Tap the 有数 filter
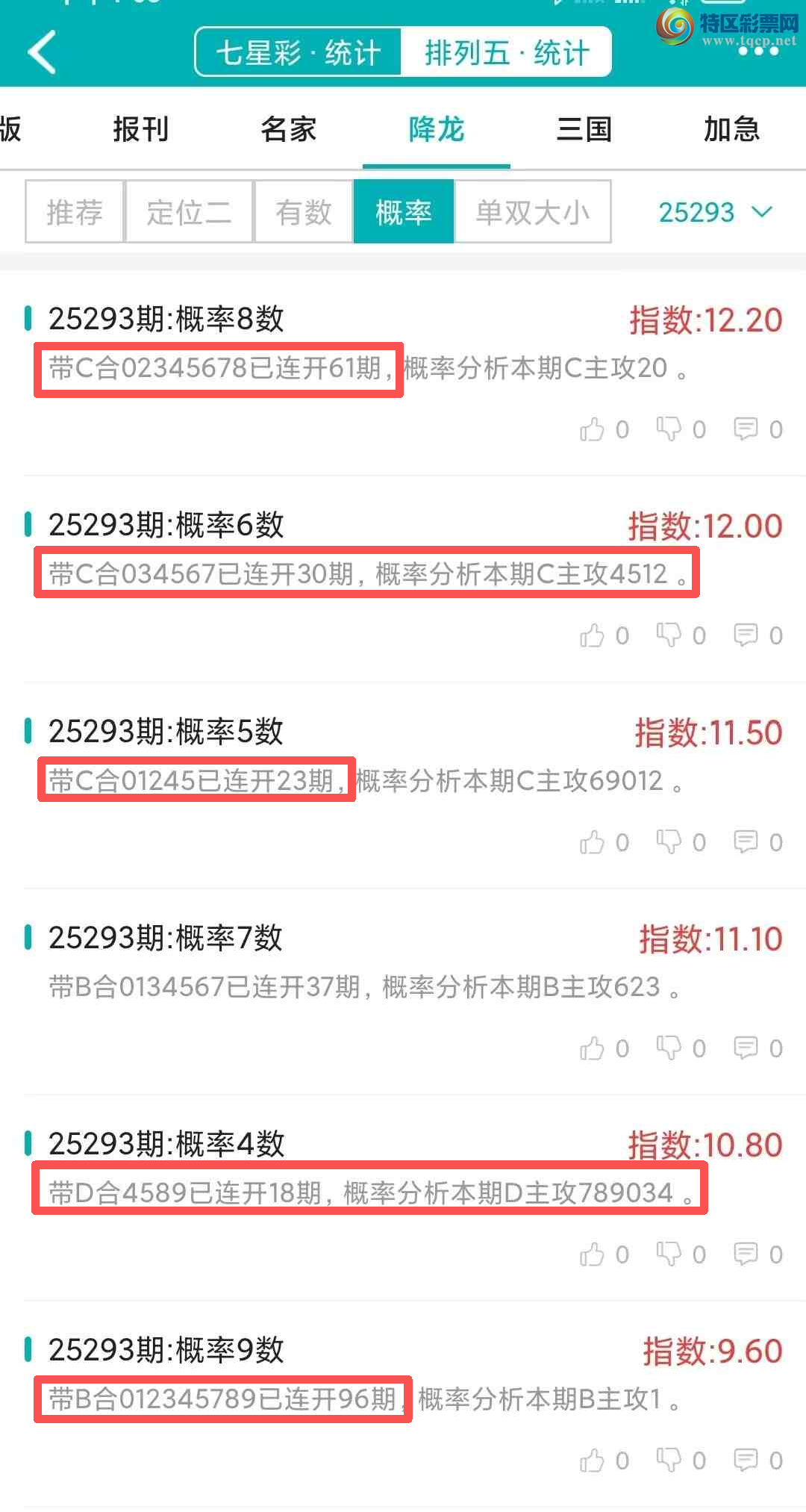806x1512 pixels. coord(303,212)
